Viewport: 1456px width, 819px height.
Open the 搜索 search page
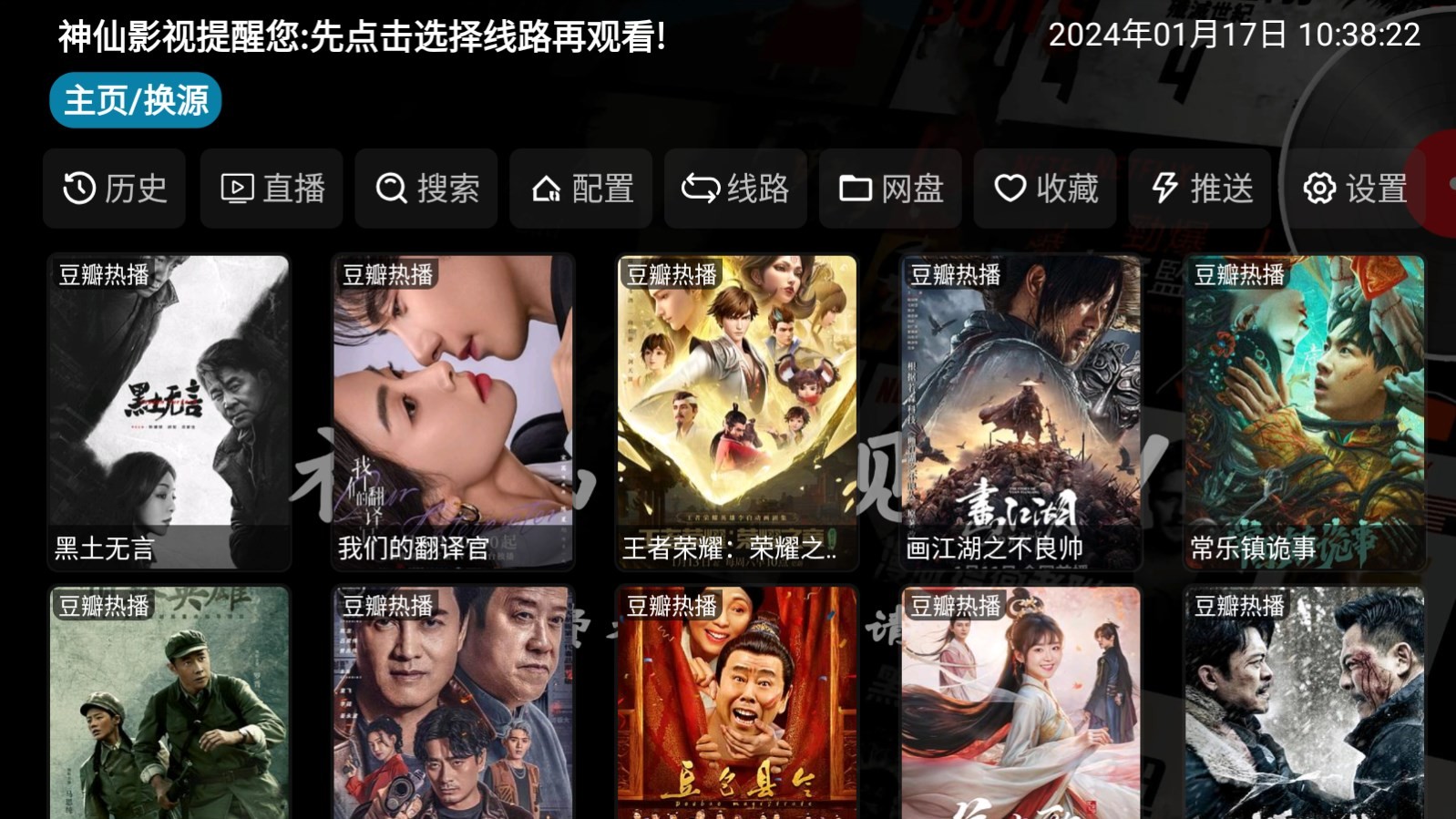click(426, 189)
